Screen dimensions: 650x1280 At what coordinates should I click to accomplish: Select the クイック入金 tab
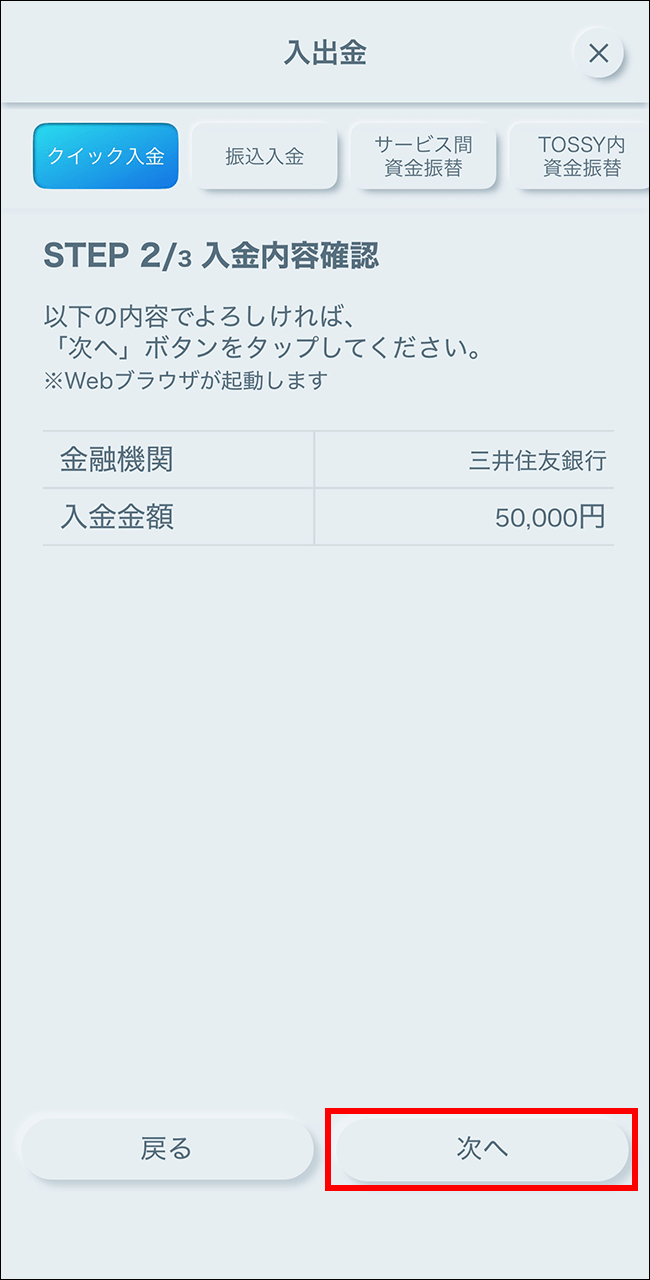(106, 156)
